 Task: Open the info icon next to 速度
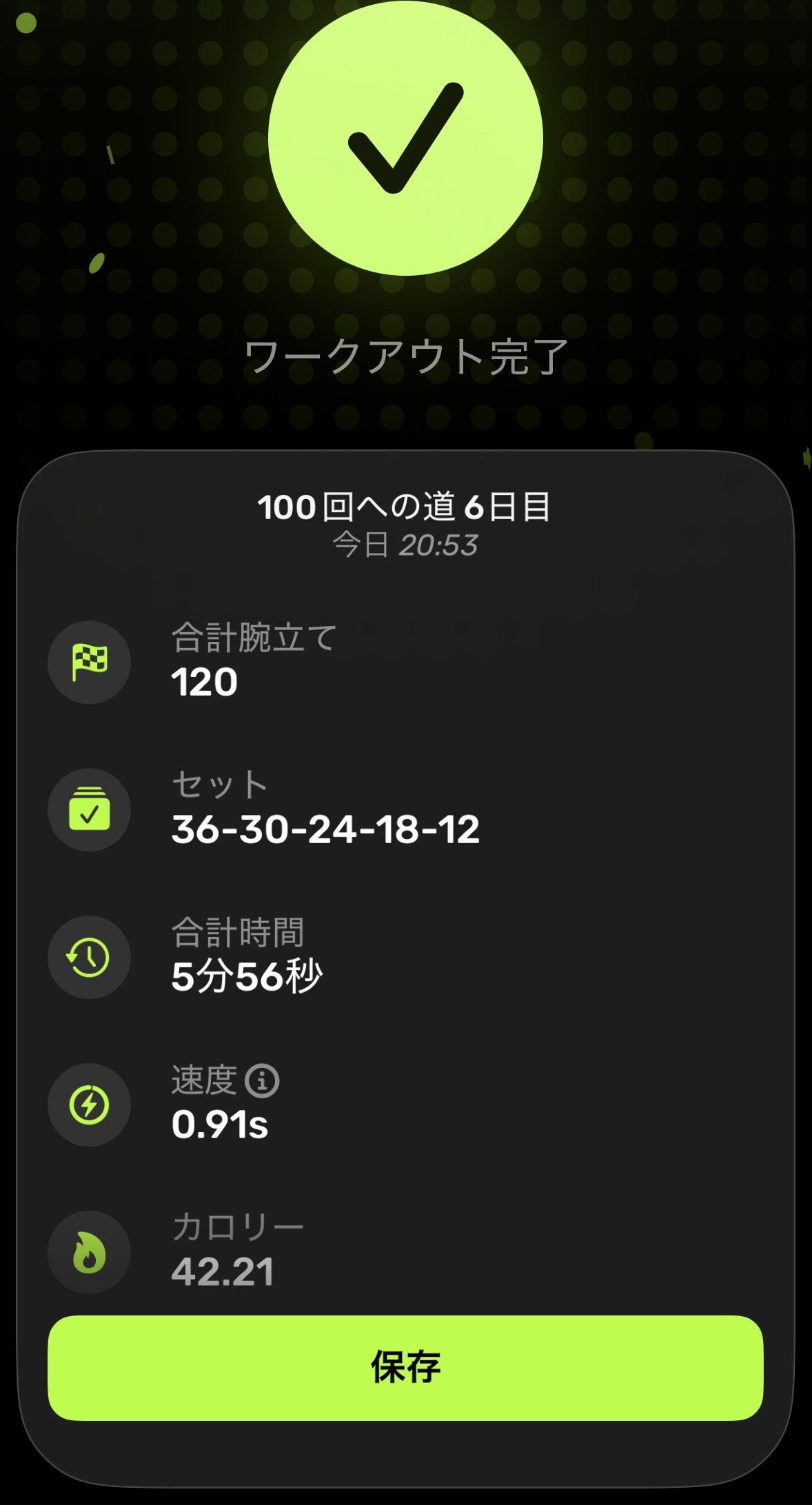(262, 1080)
